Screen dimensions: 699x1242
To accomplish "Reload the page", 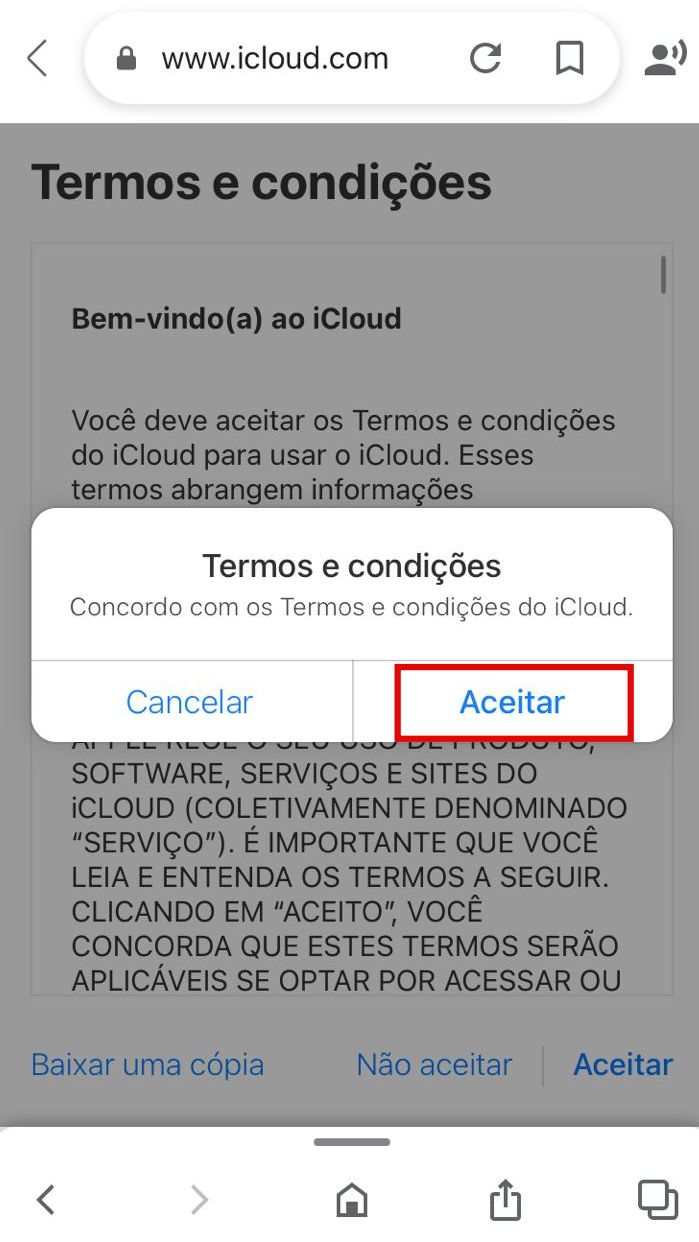I will tap(486, 59).
